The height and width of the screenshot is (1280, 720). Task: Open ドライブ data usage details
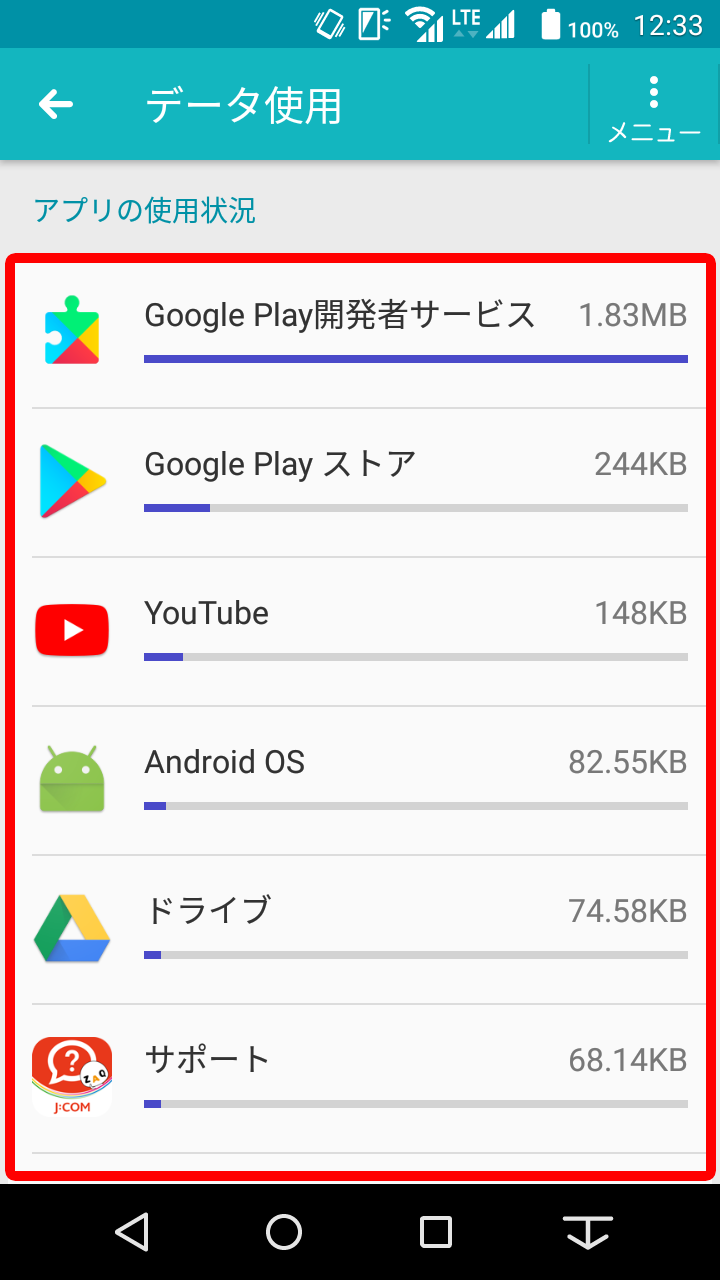(360, 930)
